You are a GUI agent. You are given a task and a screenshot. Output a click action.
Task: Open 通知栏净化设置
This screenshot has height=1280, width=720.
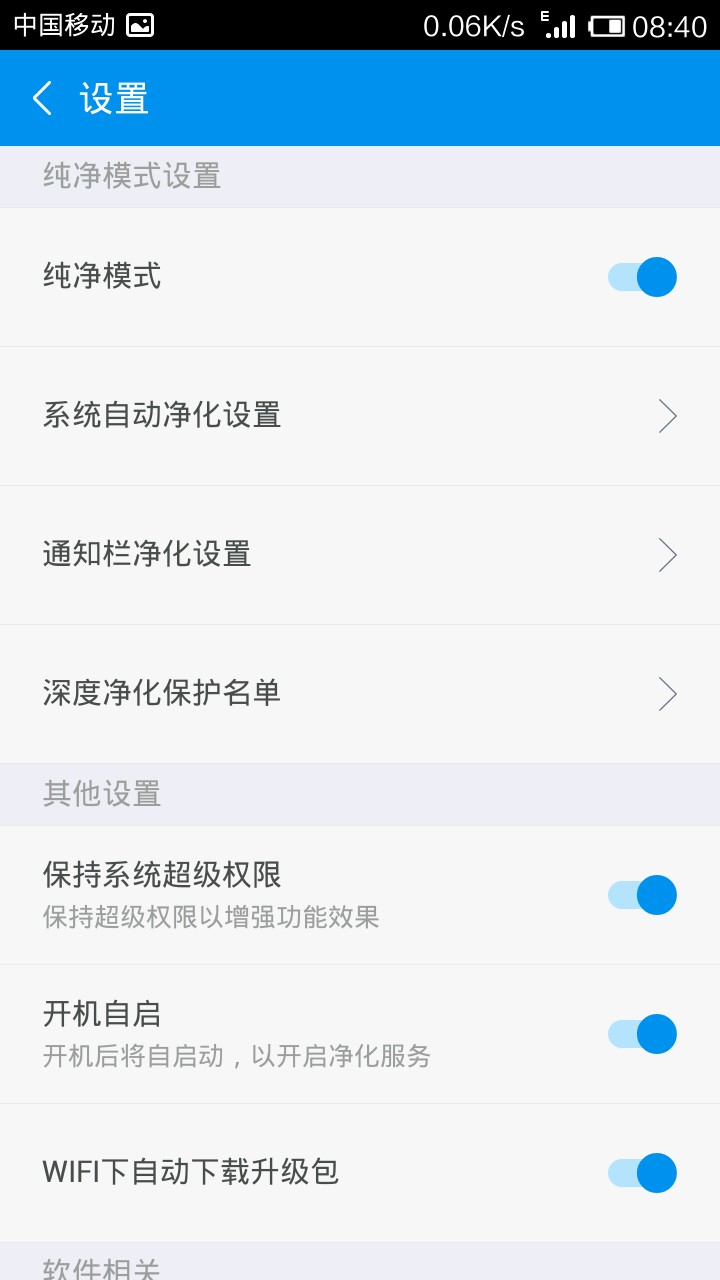[360, 555]
